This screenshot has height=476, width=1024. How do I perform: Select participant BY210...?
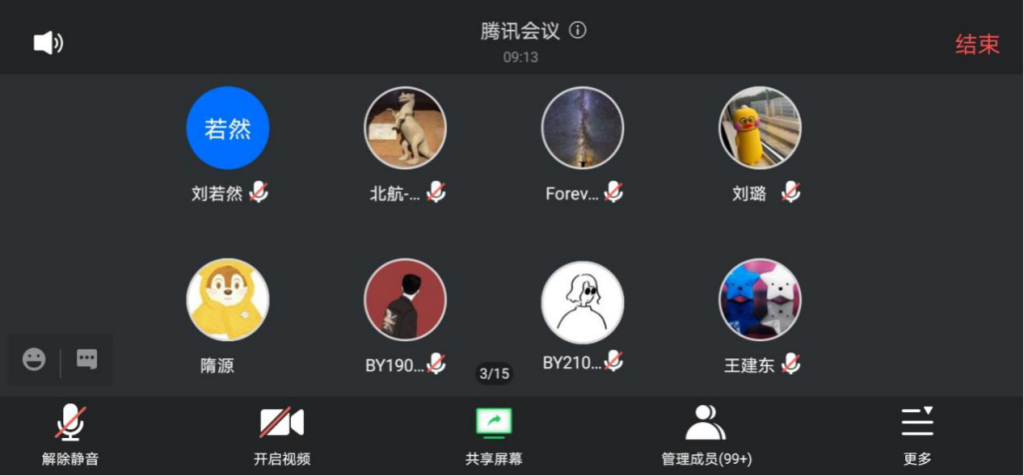(582, 301)
